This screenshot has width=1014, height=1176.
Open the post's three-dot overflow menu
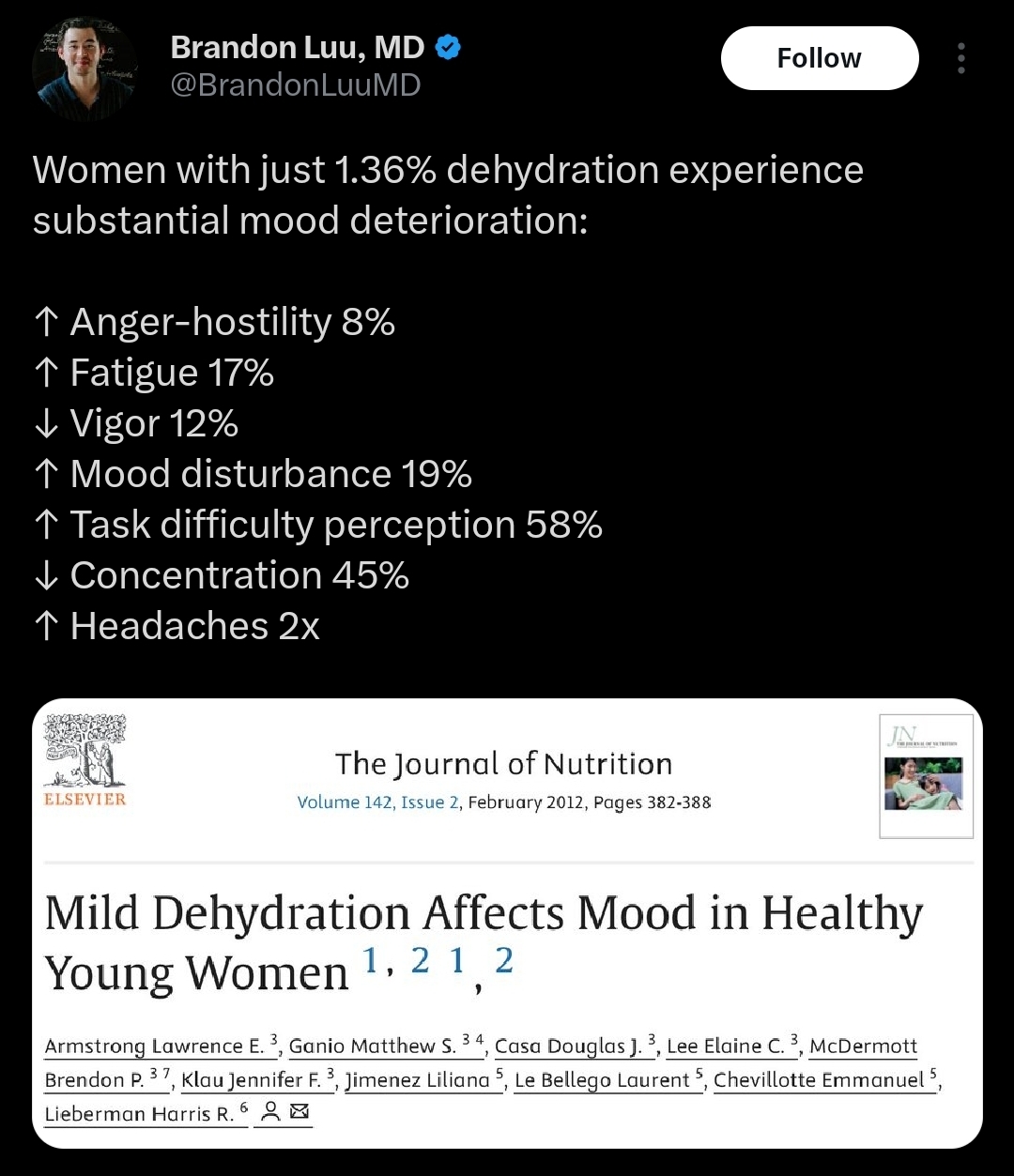960,58
